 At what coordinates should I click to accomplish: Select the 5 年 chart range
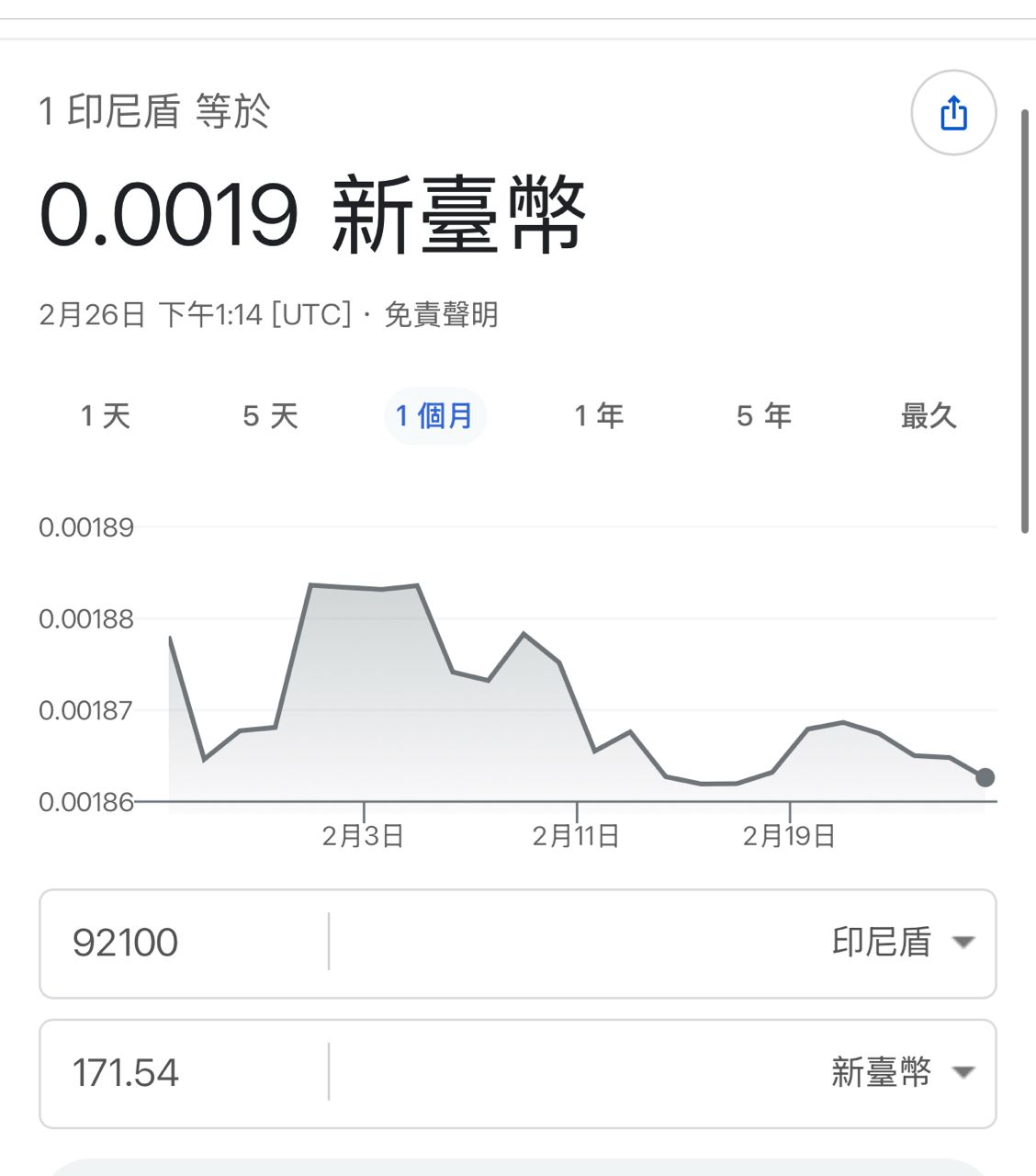pos(763,416)
